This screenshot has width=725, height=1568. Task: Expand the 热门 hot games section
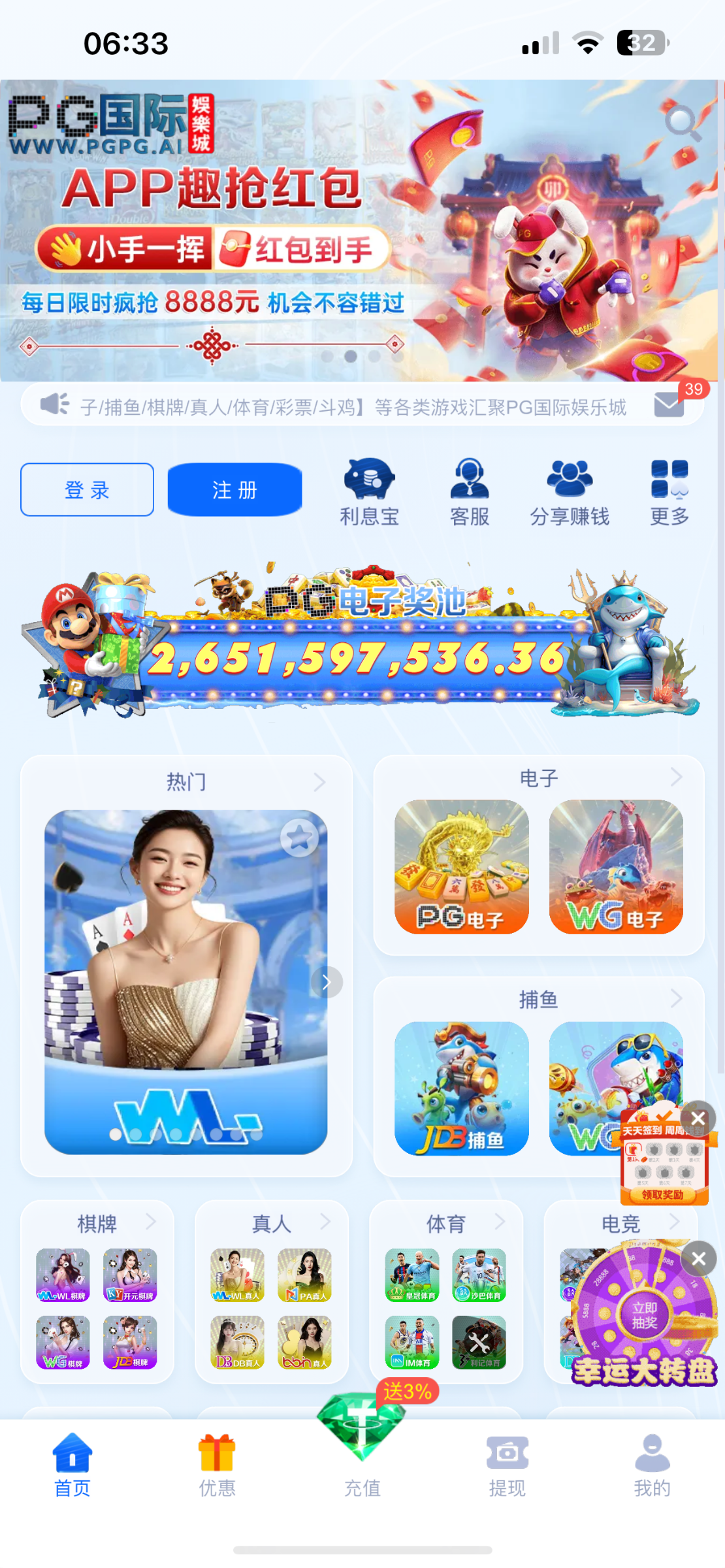[x=319, y=781]
